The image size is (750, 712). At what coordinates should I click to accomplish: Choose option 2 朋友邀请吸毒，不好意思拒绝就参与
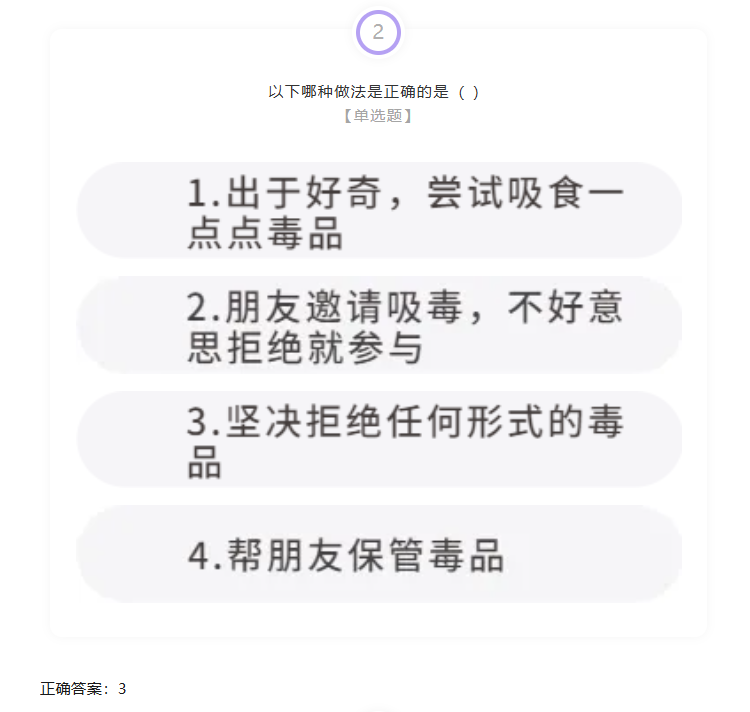click(379, 326)
